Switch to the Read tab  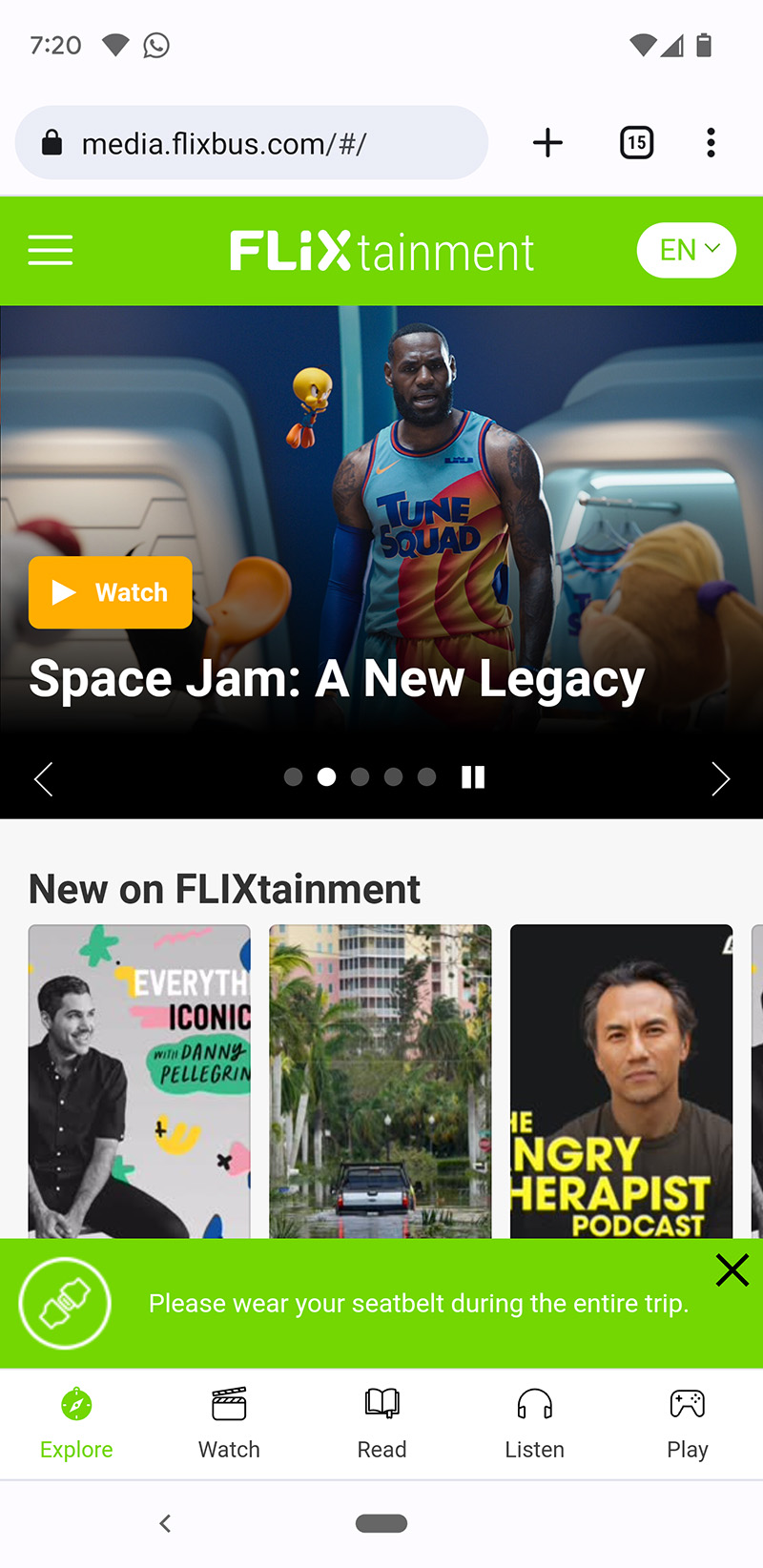pos(381,1423)
